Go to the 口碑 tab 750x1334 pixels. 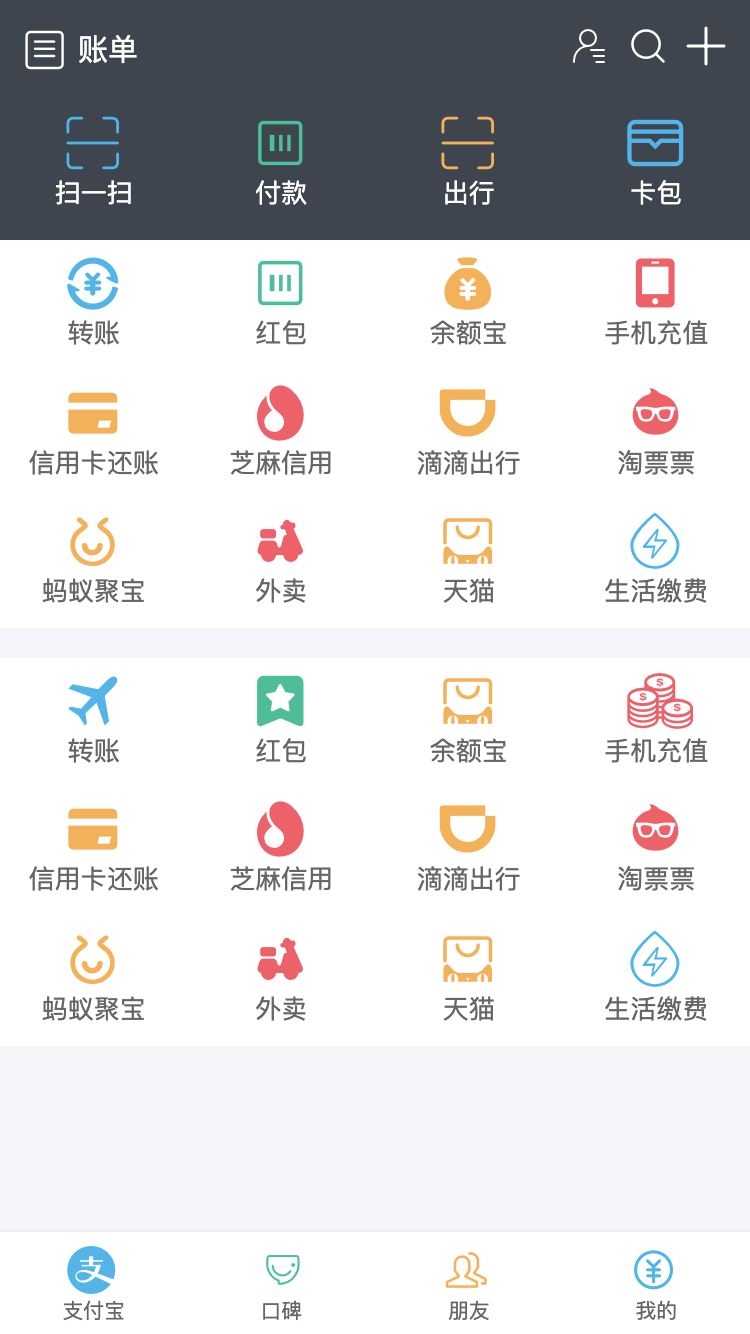pos(281,1284)
